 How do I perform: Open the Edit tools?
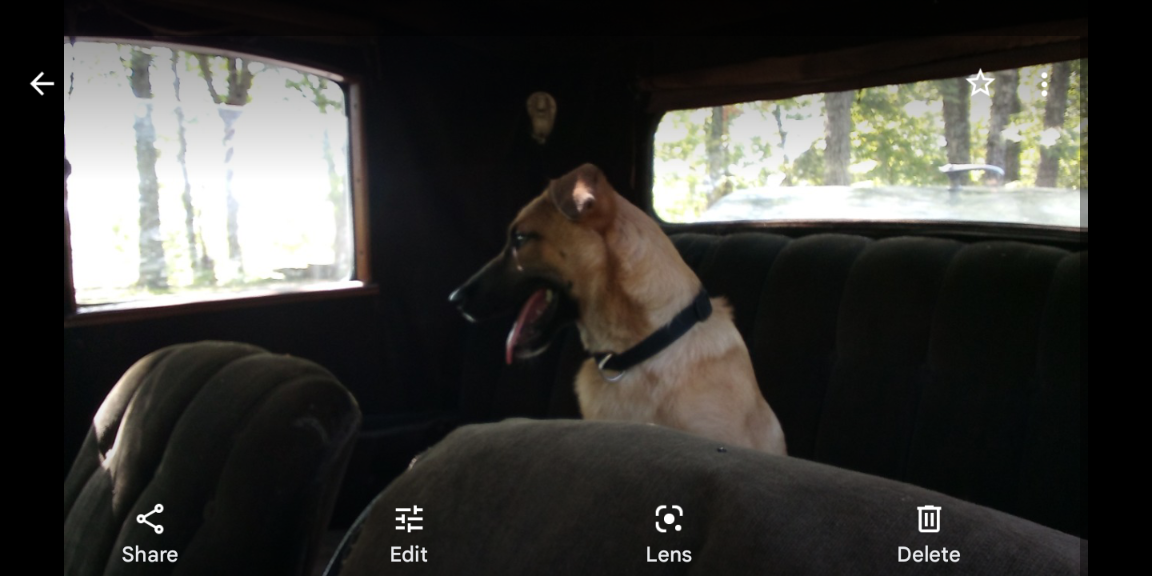click(x=409, y=533)
